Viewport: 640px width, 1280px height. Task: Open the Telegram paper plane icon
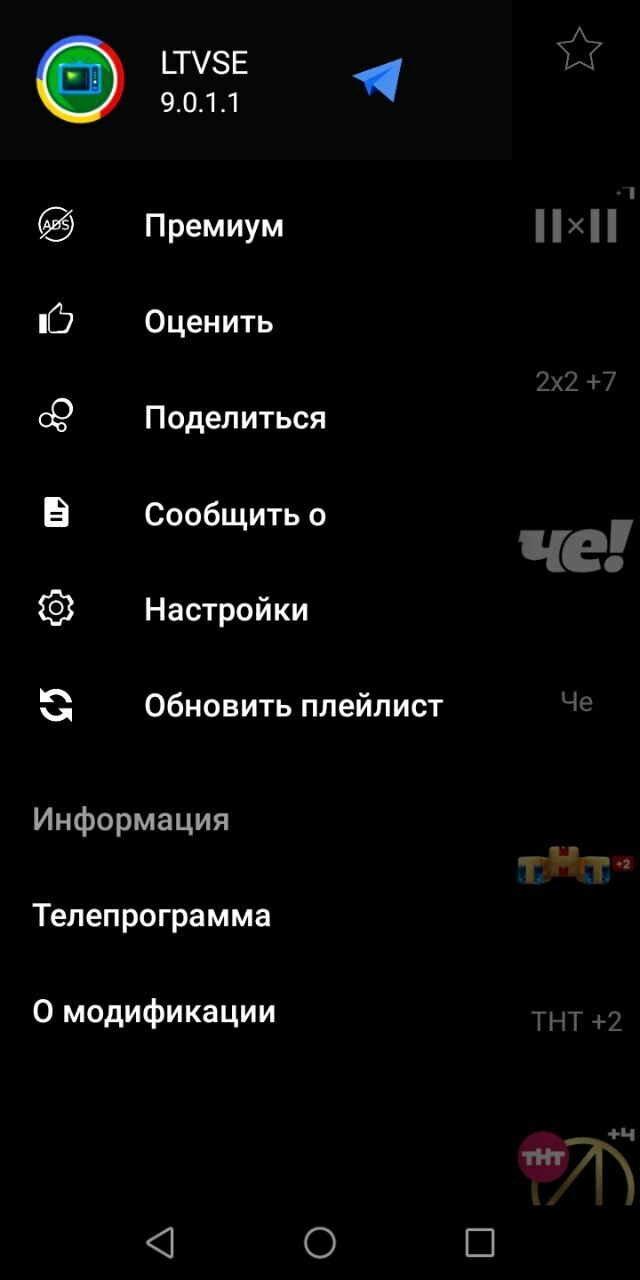click(x=378, y=79)
